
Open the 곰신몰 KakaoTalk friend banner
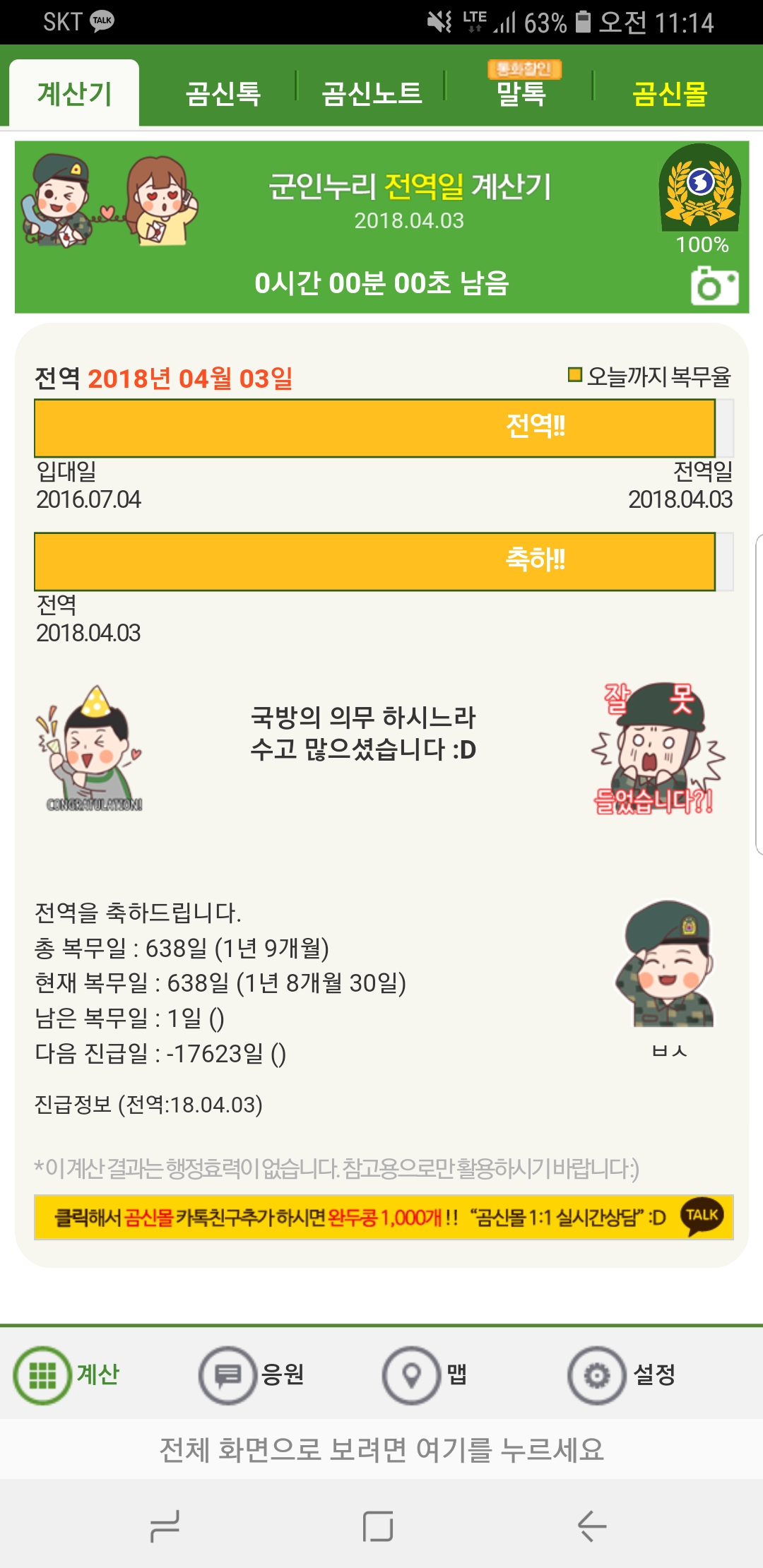pos(384,1217)
